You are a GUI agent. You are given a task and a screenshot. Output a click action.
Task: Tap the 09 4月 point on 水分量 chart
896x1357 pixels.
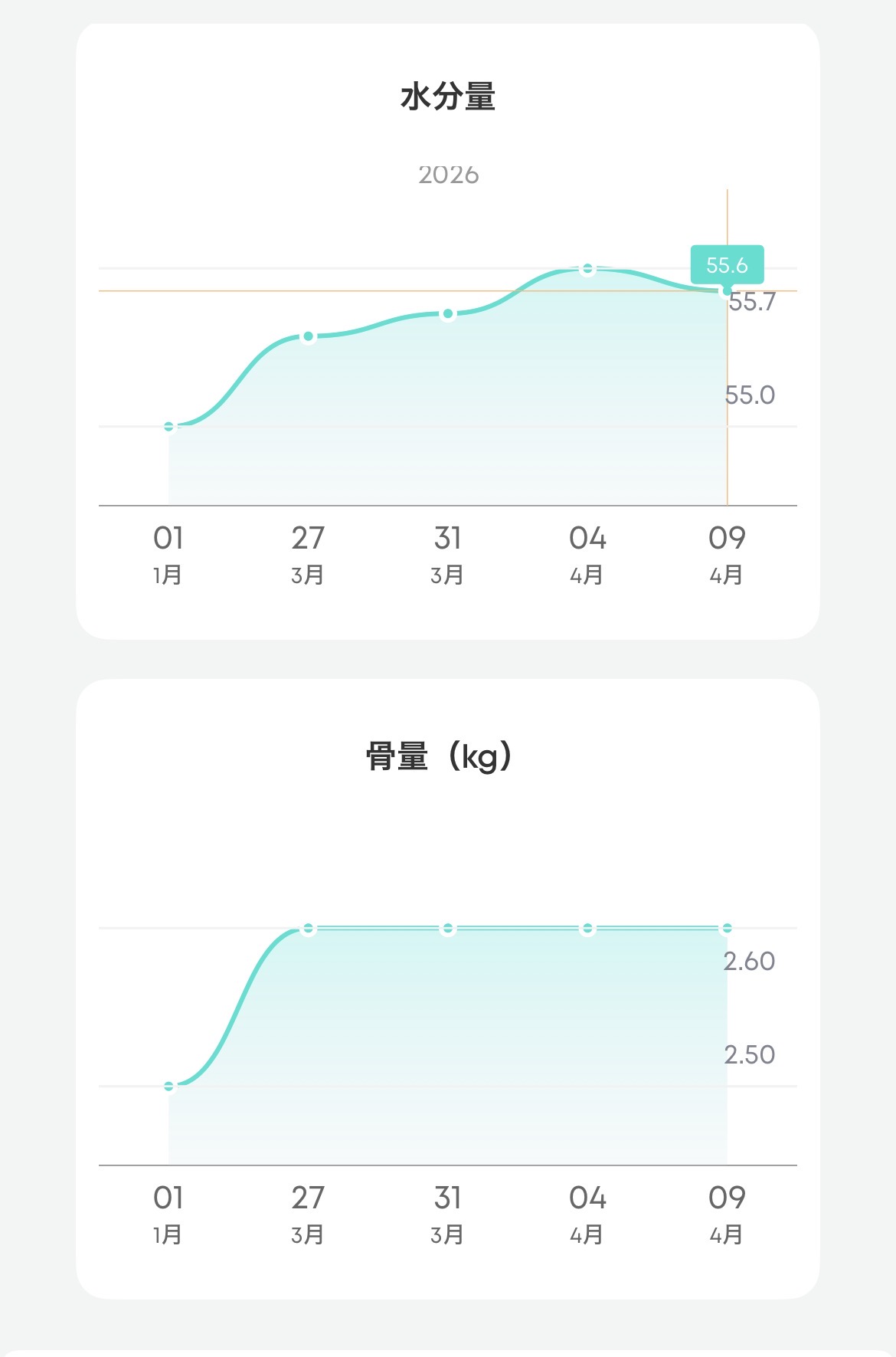point(727,291)
